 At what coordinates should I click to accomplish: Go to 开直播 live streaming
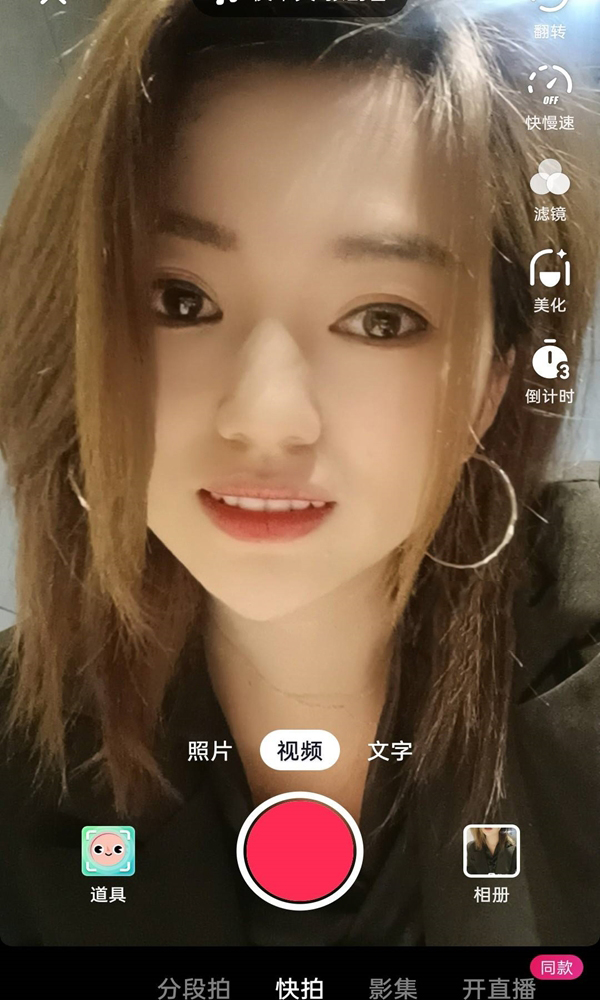point(500,988)
